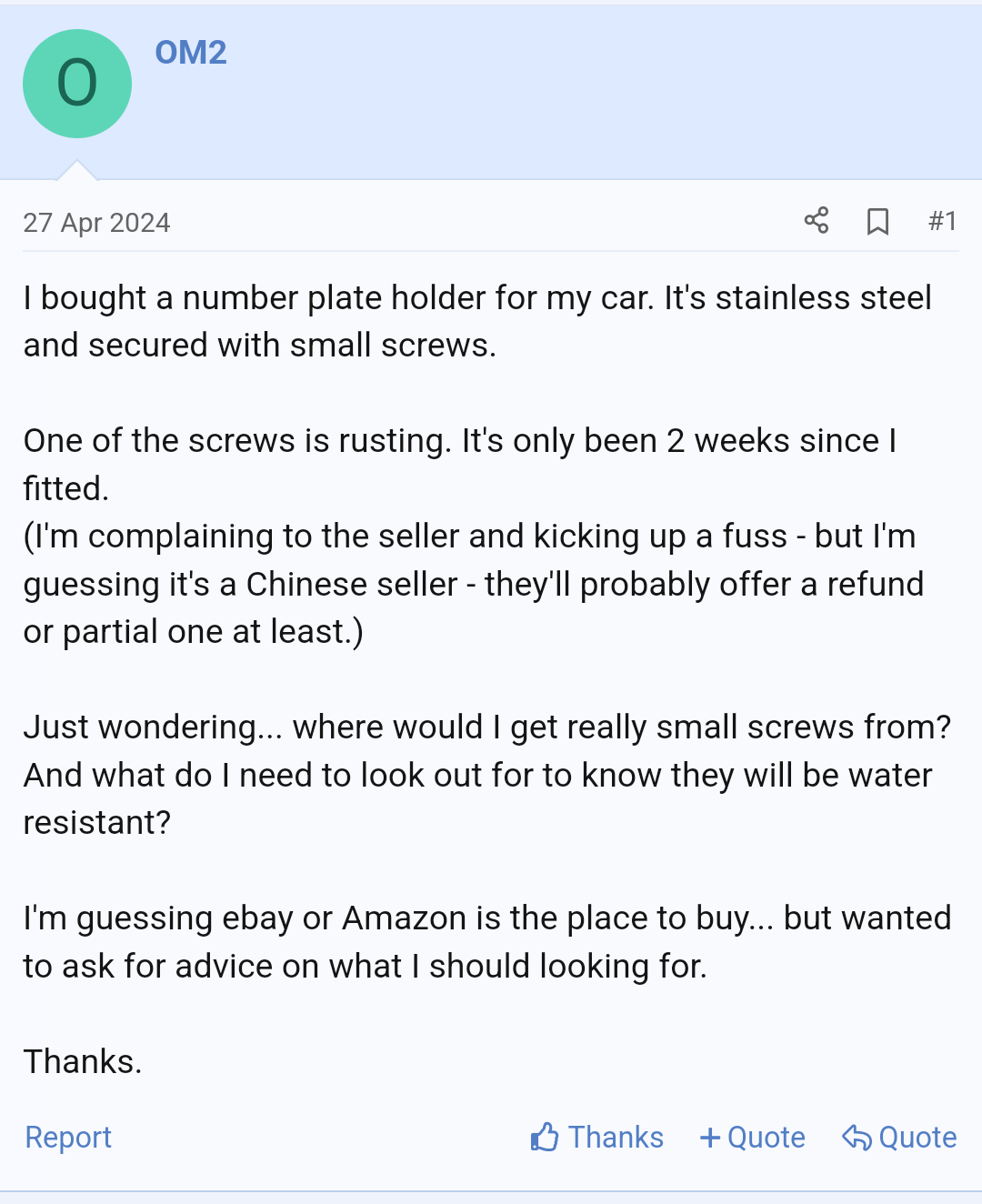Tap the like hand icon at bottom
Screen dimensions: 982x1204
coord(546,1138)
